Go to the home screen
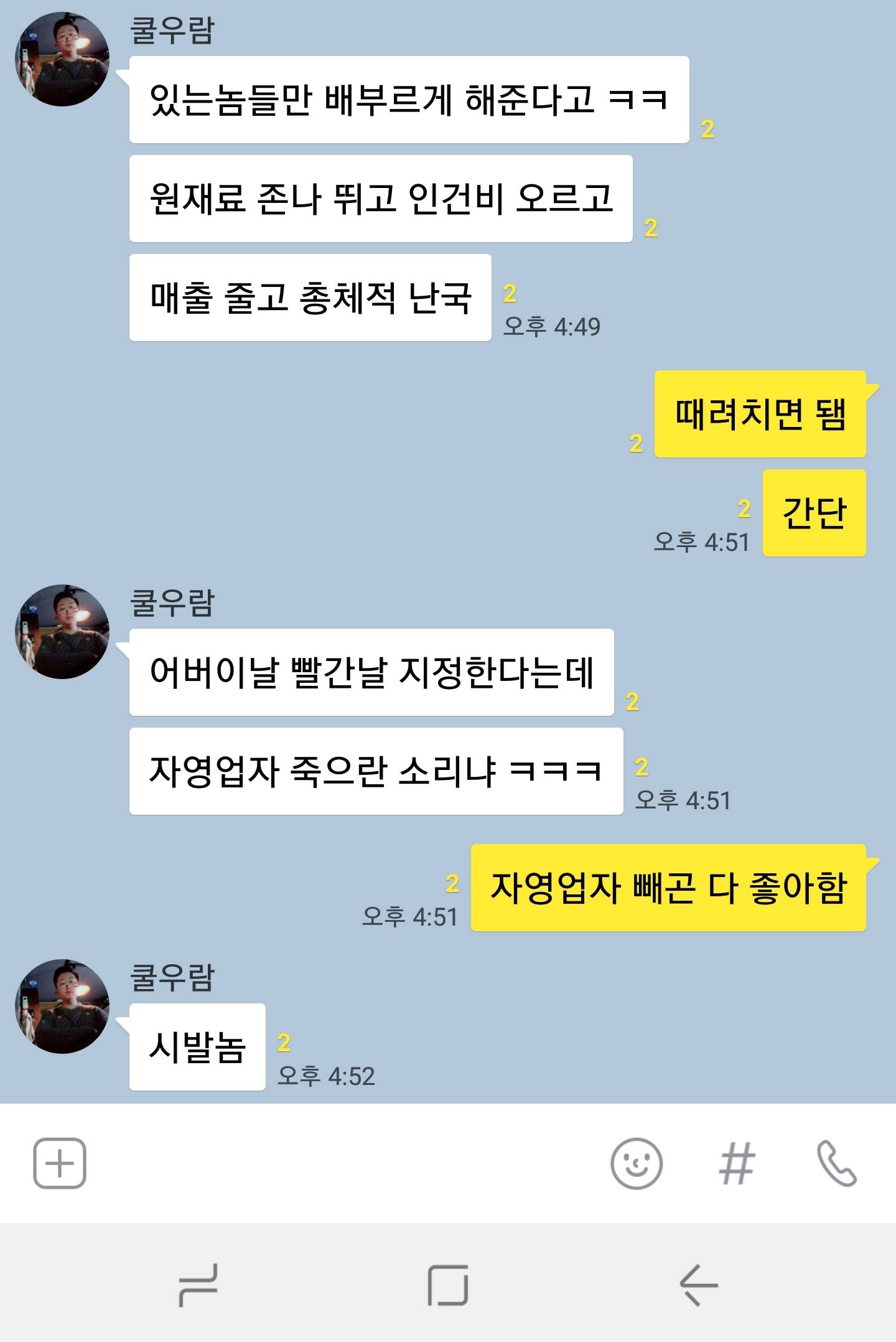This screenshot has width=896, height=1342. click(x=447, y=1284)
